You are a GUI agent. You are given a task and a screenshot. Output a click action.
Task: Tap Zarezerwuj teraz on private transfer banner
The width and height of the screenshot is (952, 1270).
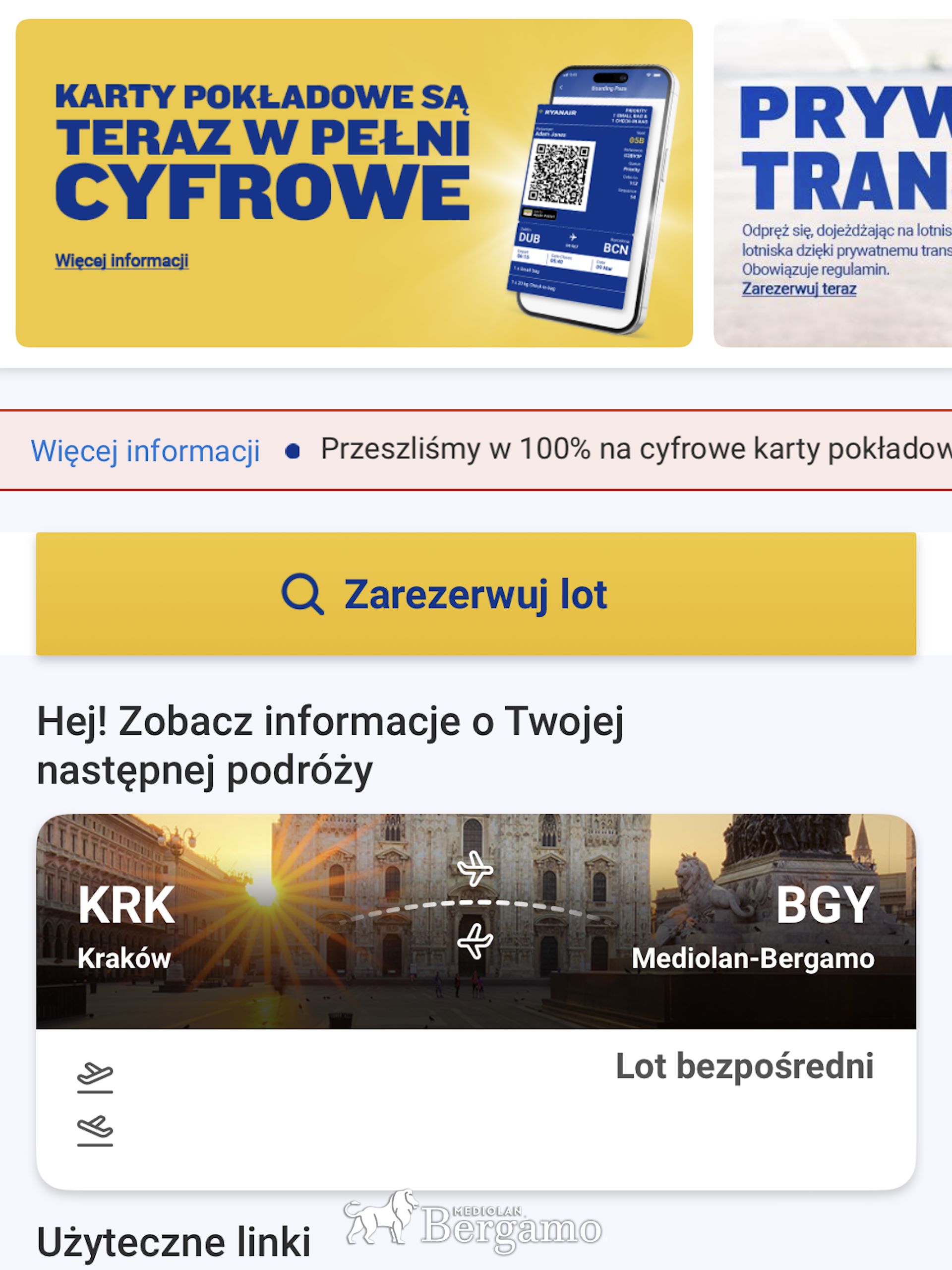[799, 288]
